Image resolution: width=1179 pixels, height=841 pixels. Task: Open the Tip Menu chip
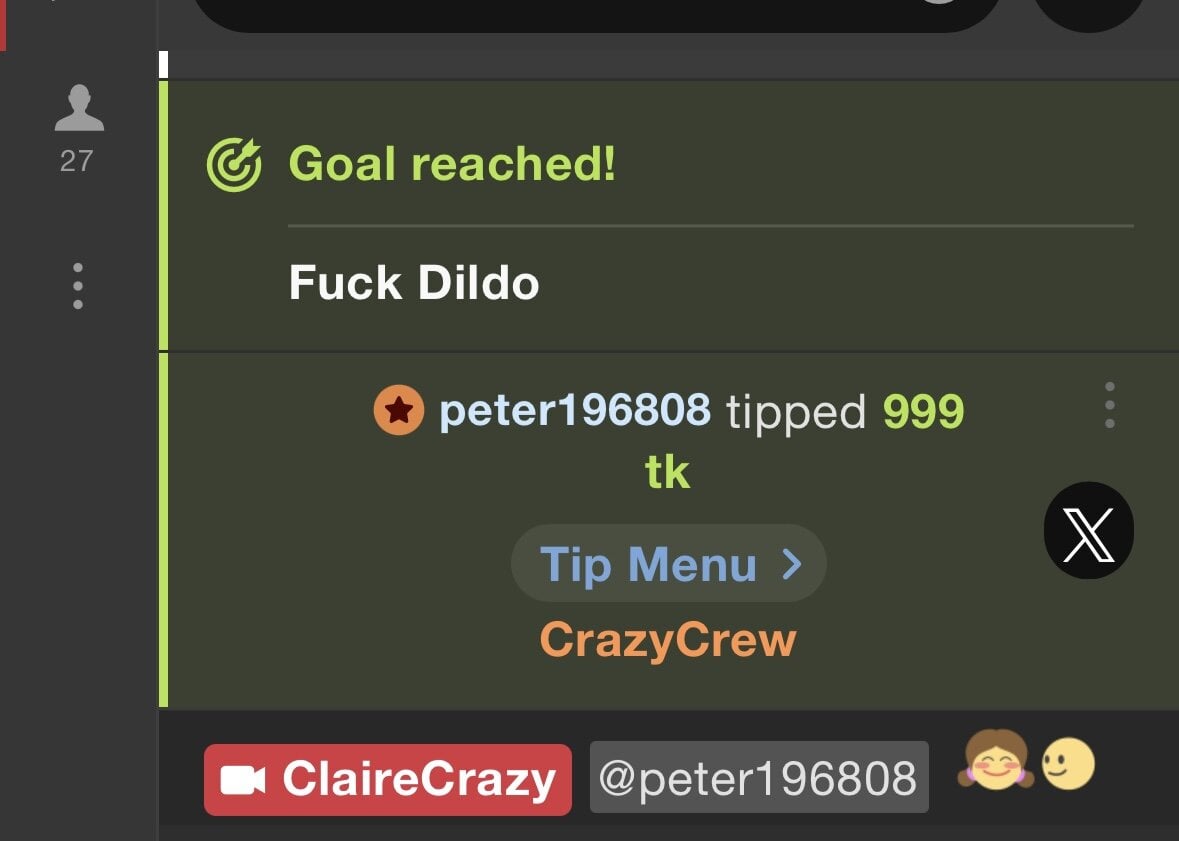(668, 564)
